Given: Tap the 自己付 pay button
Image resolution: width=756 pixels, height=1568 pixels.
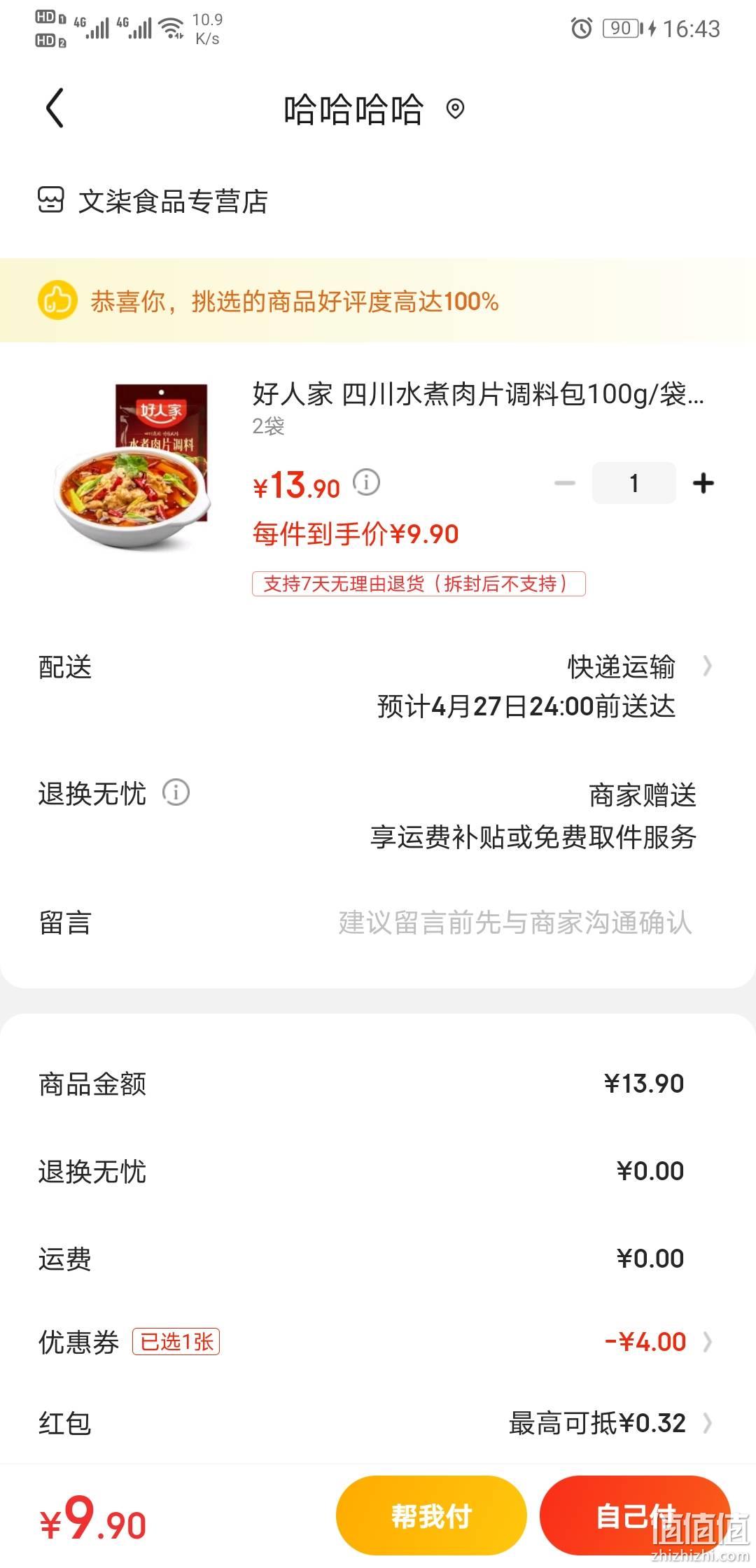Looking at the screenshot, I should [x=635, y=1515].
